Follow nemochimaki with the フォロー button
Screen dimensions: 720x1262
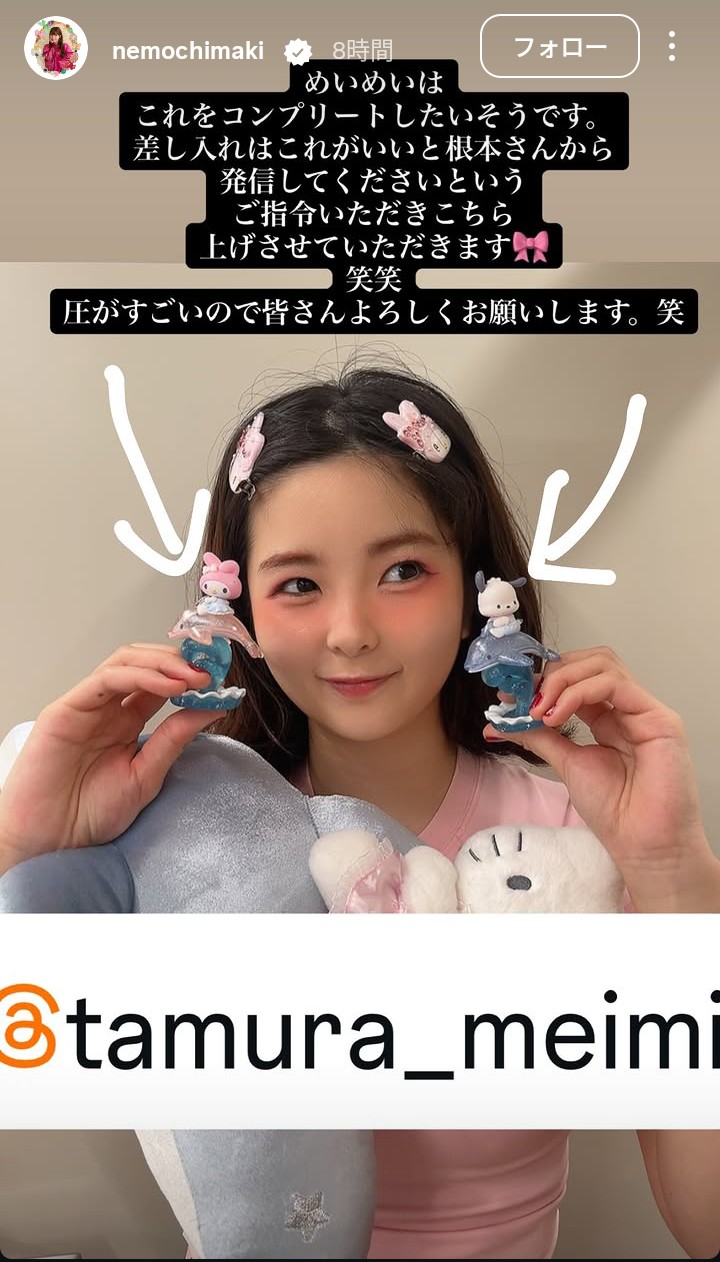pyautogui.click(x=560, y=46)
